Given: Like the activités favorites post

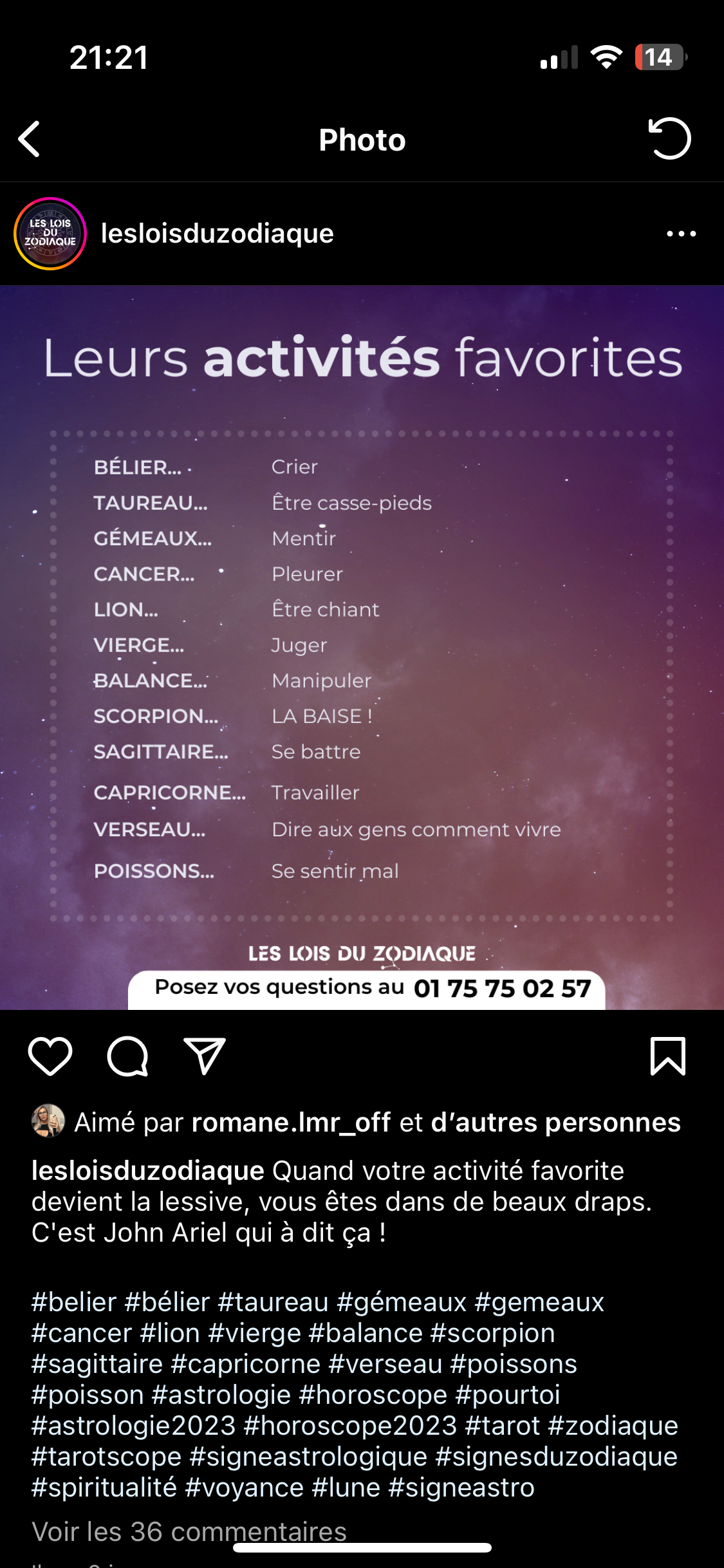Looking at the screenshot, I should [50, 1056].
